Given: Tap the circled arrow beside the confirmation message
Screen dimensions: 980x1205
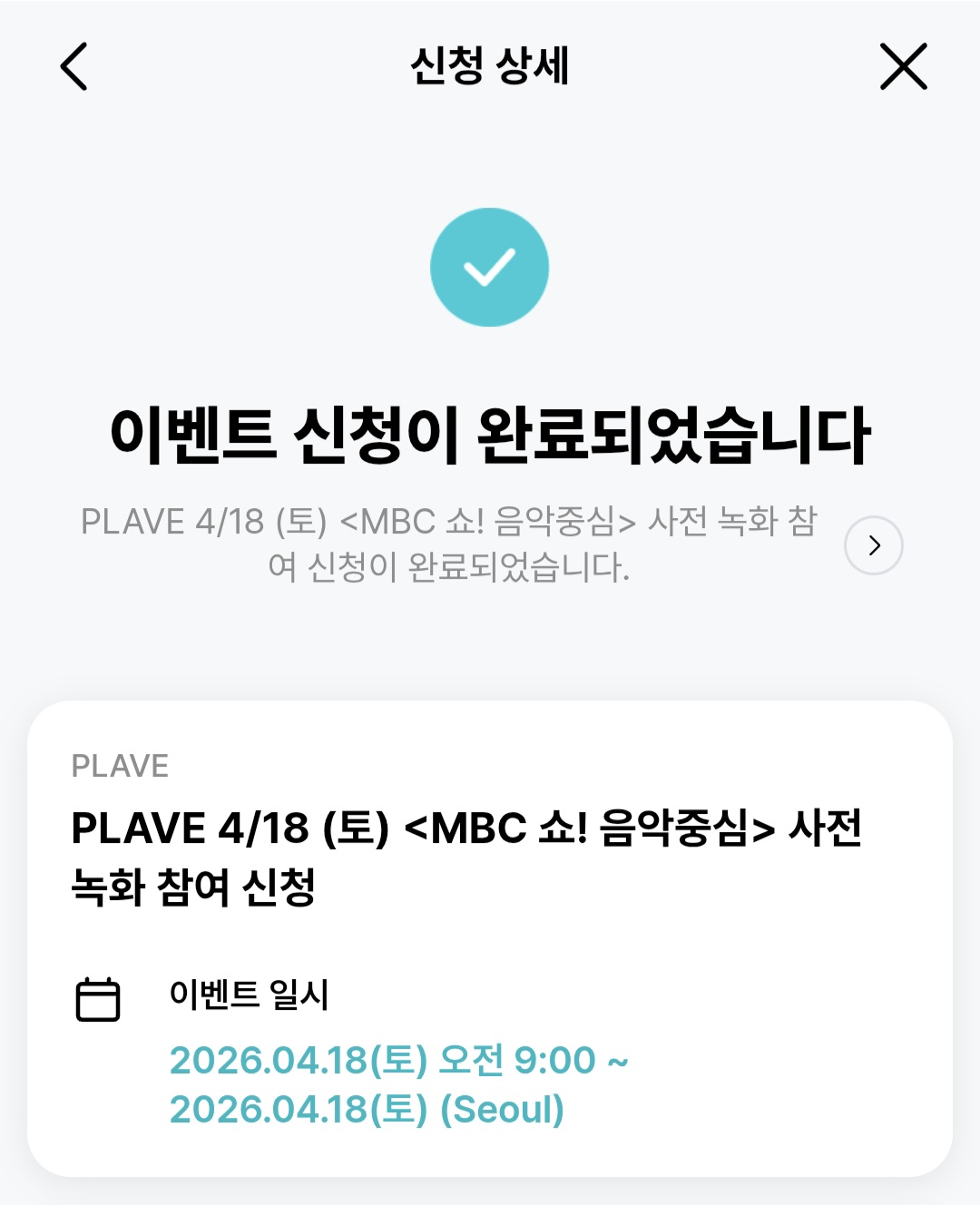Looking at the screenshot, I should (874, 544).
